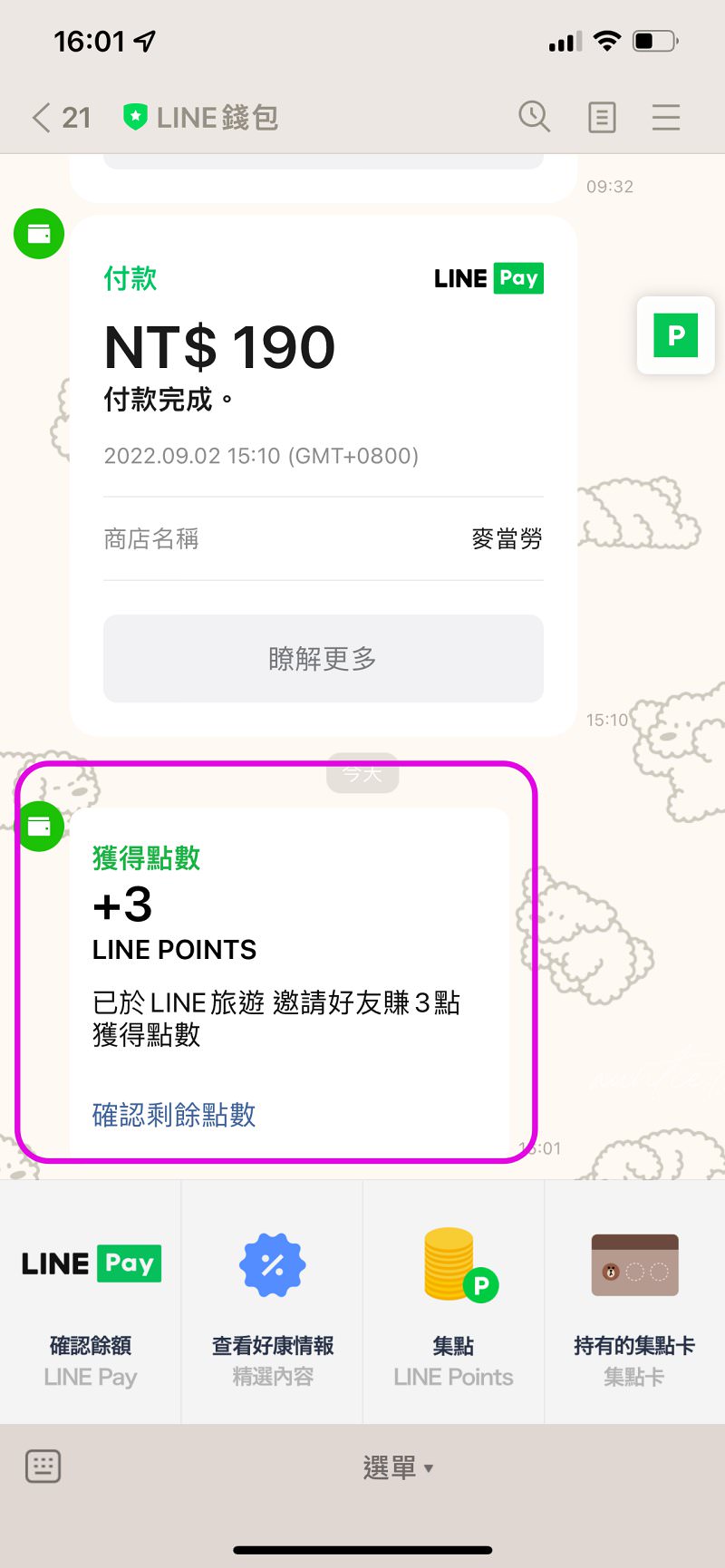The width and height of the screenshot is (725, 1568).
Task: Open 持有的集點卡
Action: pos(634,1302)
